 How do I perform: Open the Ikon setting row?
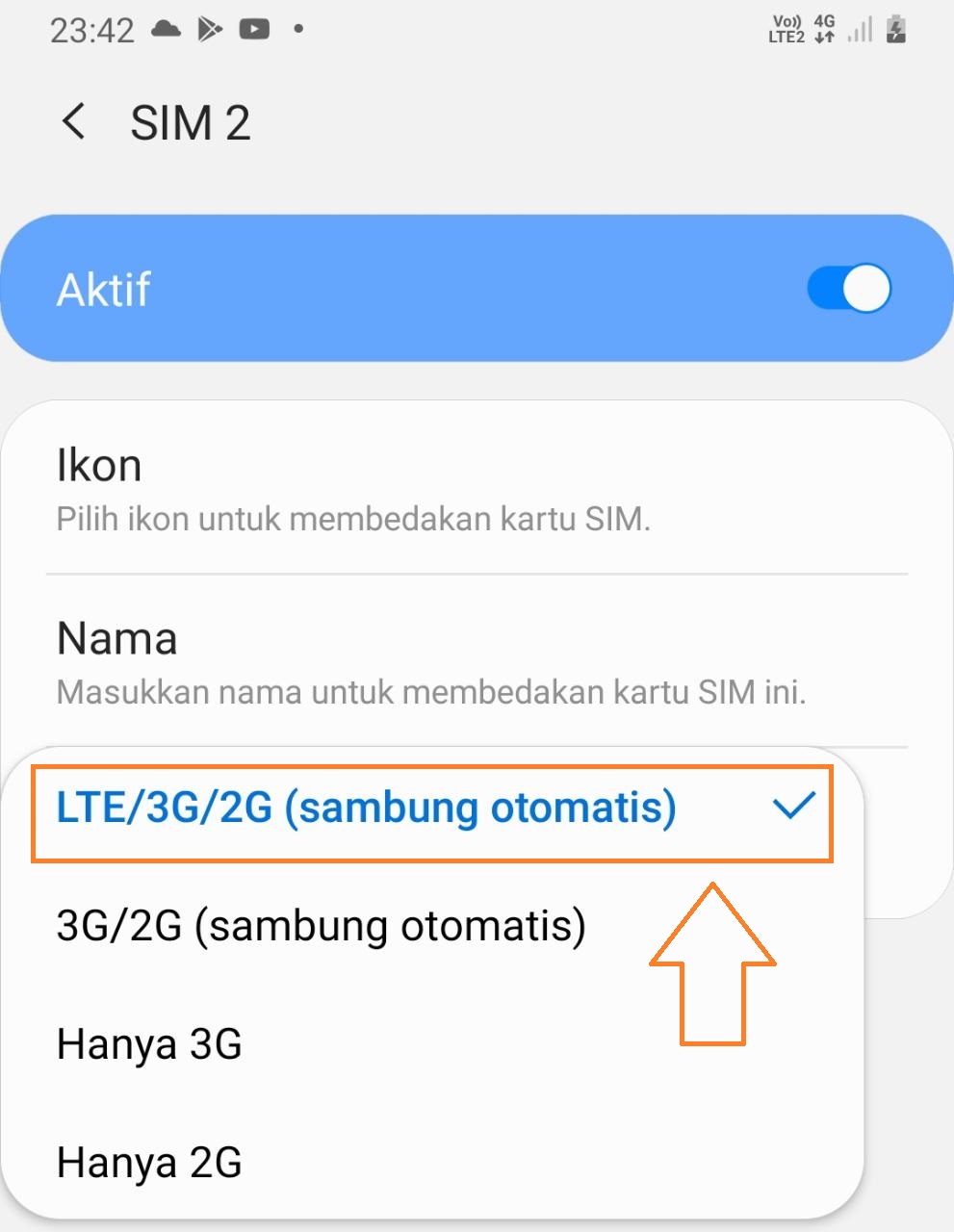click(477, 488)
